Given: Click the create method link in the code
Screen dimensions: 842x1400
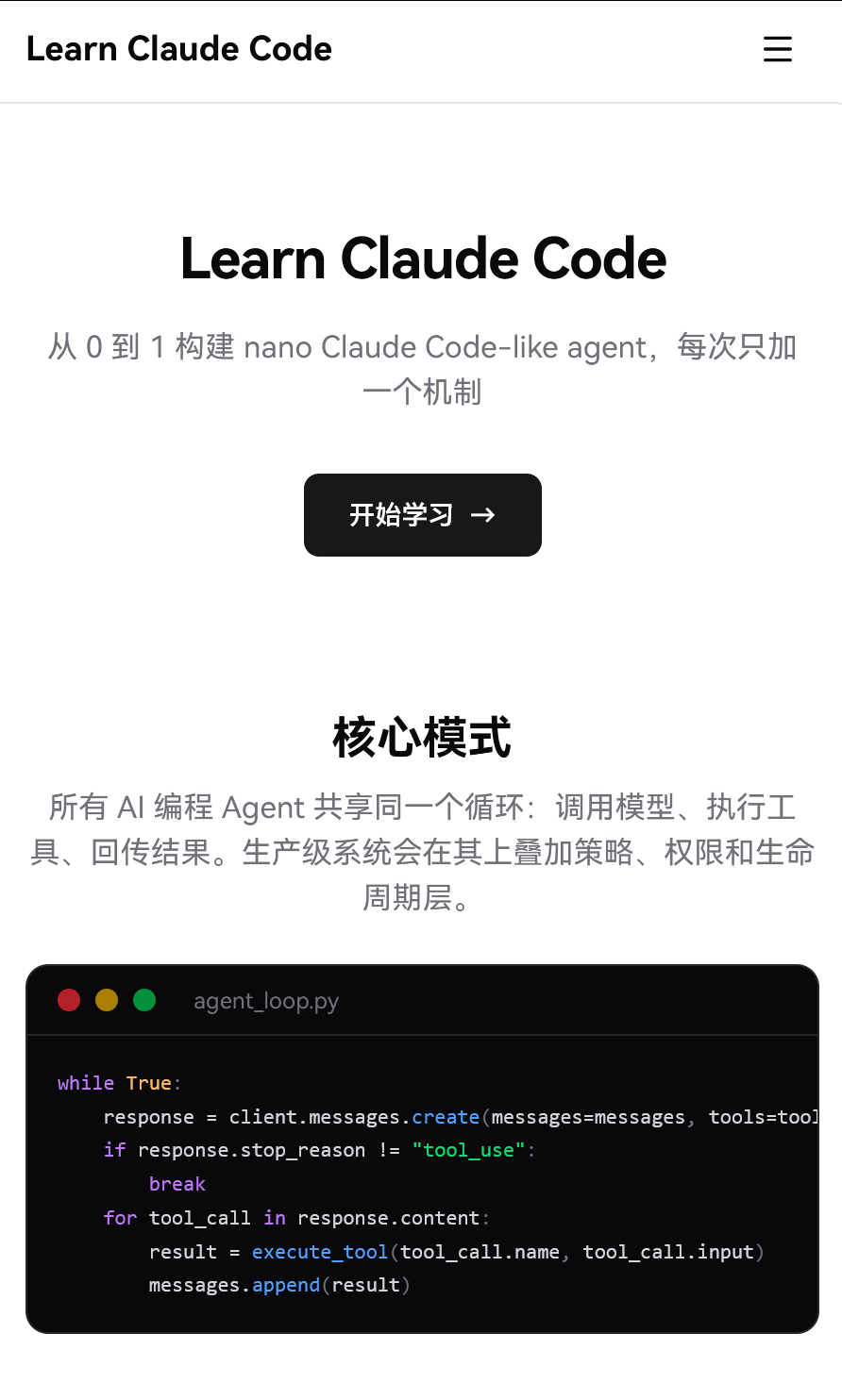Looking at the screenshot, I should coord(445,1116).
